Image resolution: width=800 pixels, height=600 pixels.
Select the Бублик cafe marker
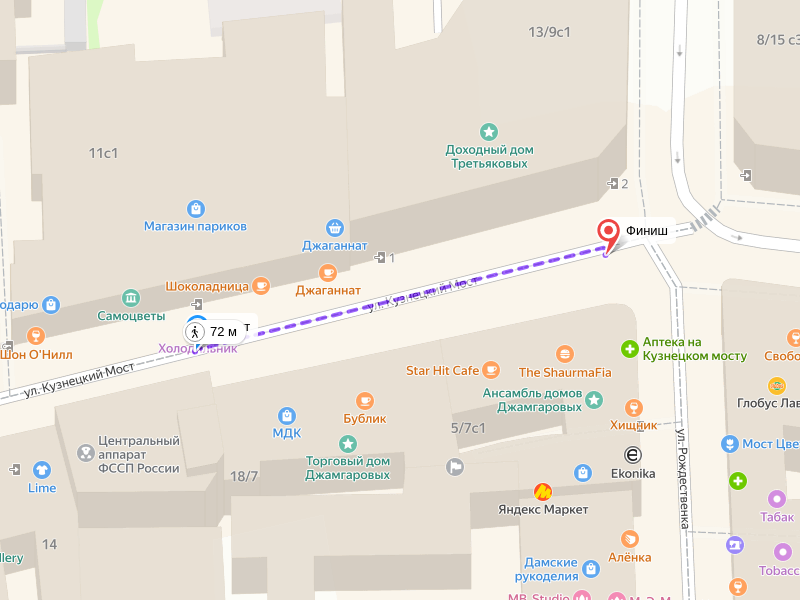pyautogui.click(x=364, y=400)
